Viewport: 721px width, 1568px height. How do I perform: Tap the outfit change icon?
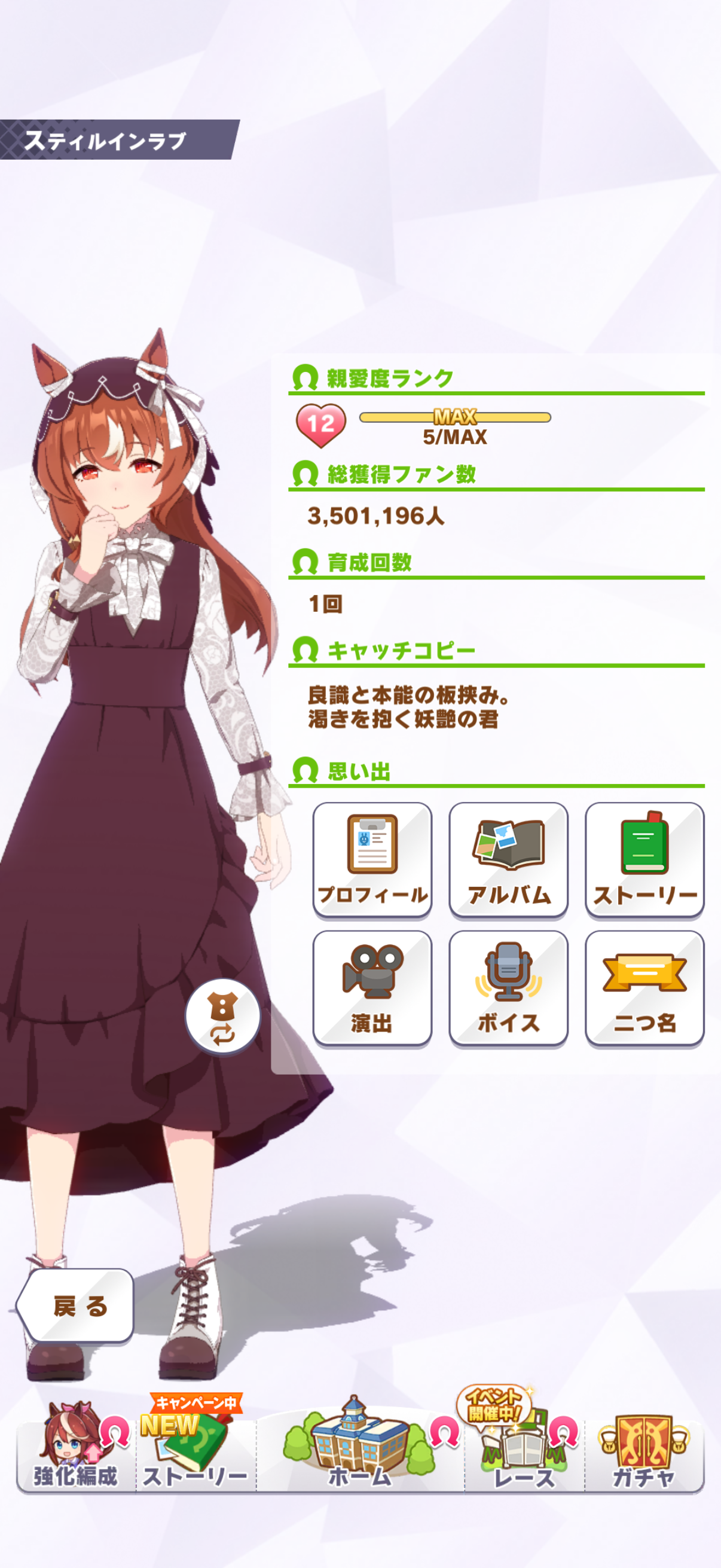[222, 1016]
